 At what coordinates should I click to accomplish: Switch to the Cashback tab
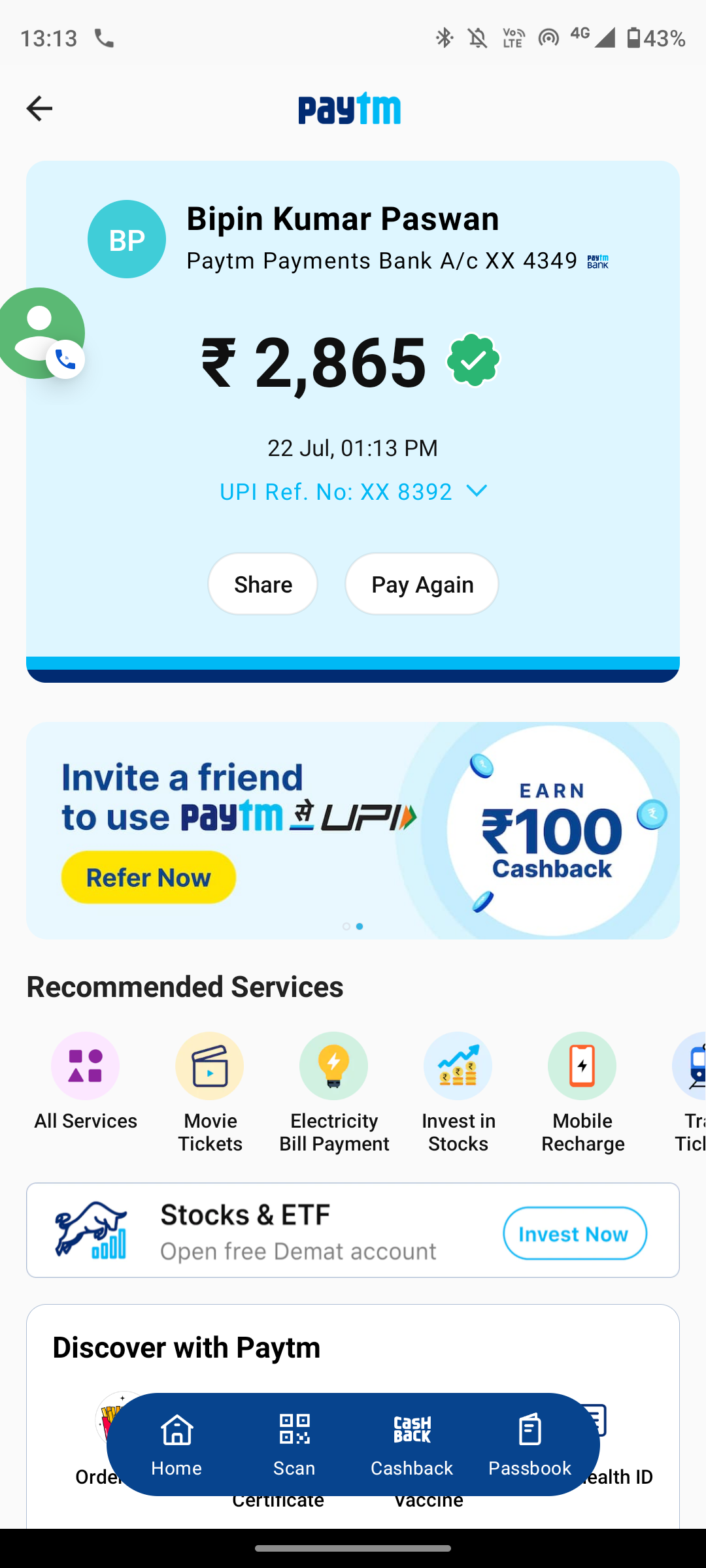pyautogui.click(x=412, y=1444)
